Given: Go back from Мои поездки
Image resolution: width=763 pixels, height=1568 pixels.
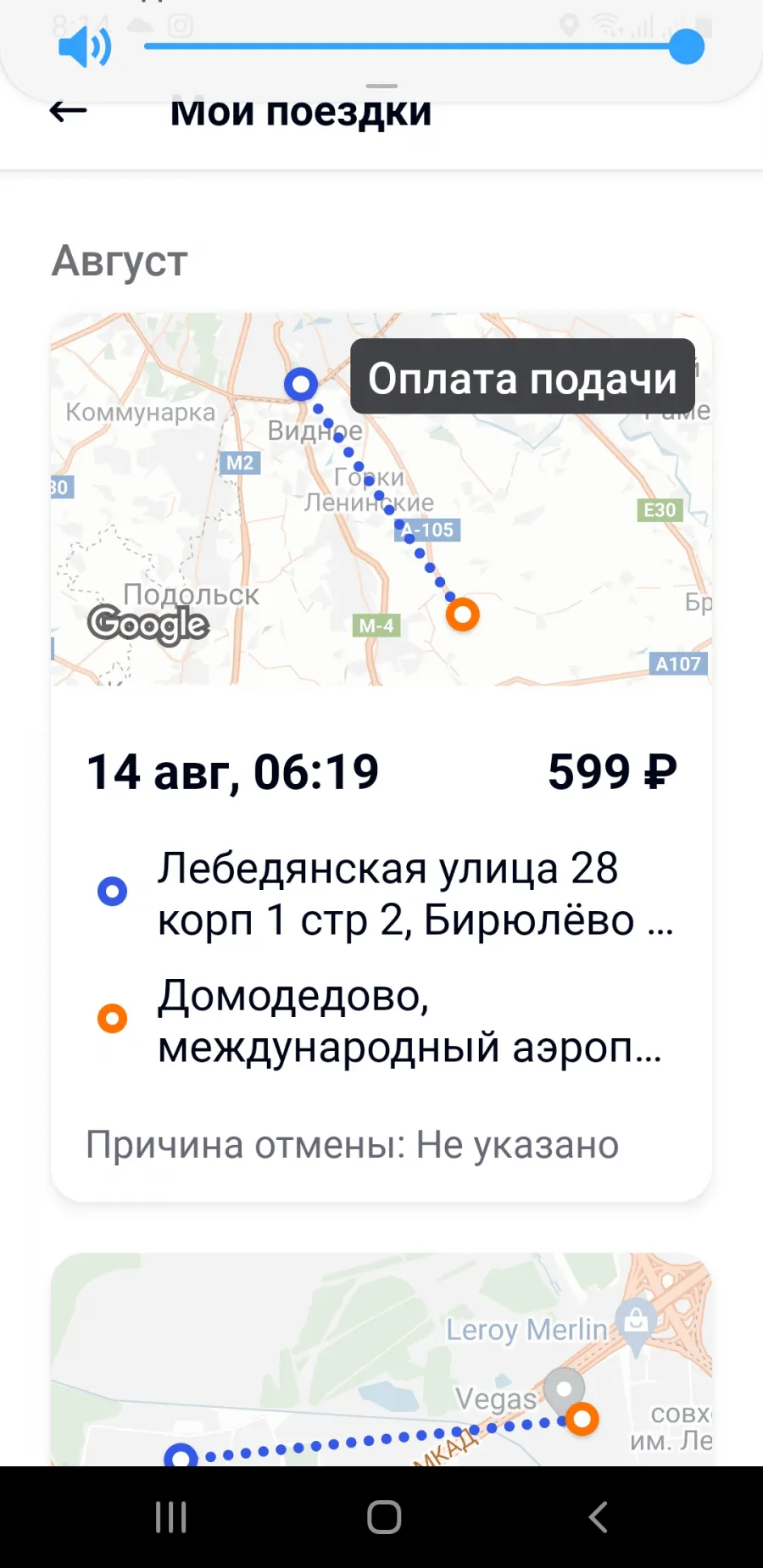Looking at the screenshot, I should (x=68, y=111).
